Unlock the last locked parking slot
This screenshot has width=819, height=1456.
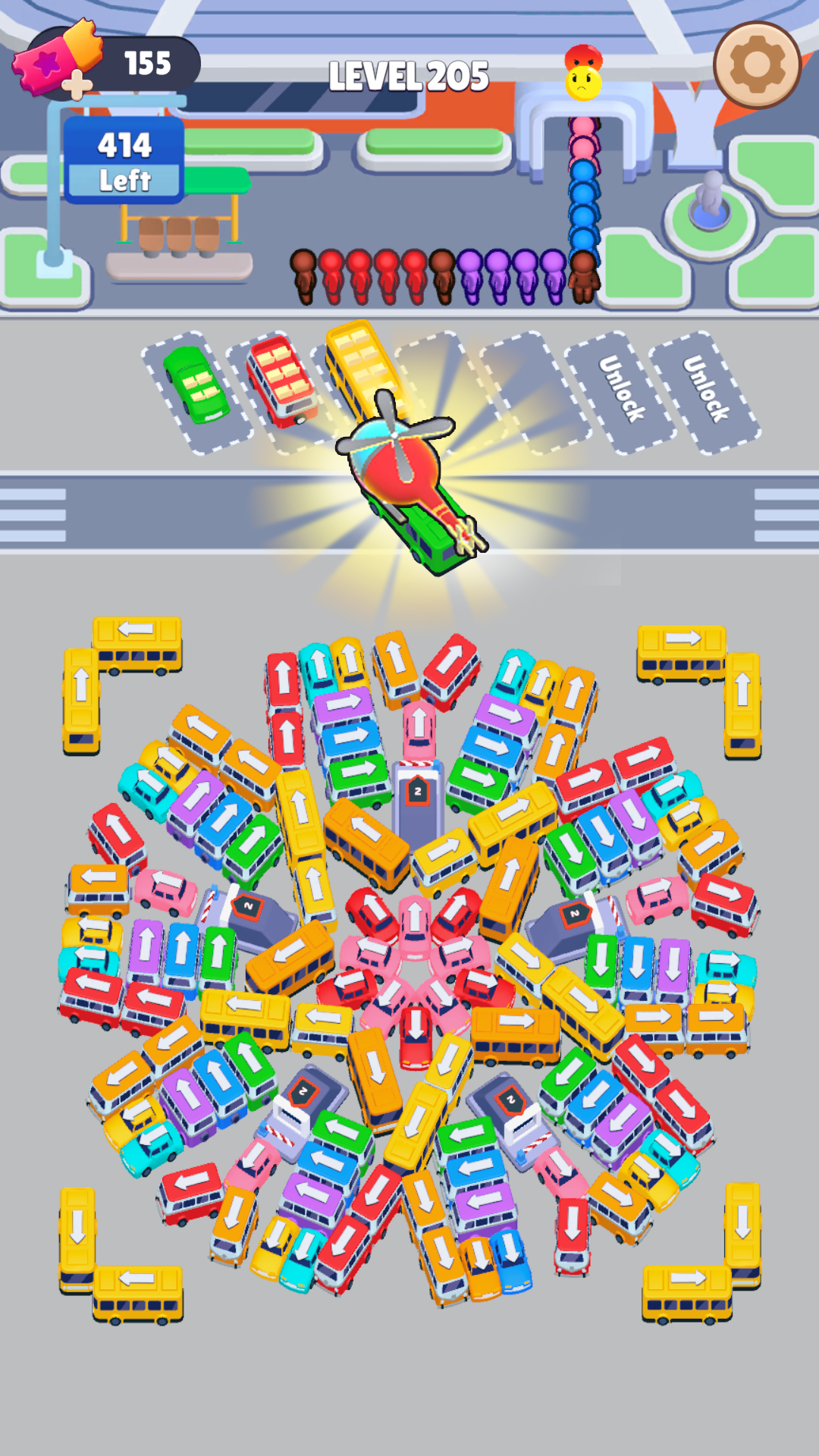coord(705,391)
